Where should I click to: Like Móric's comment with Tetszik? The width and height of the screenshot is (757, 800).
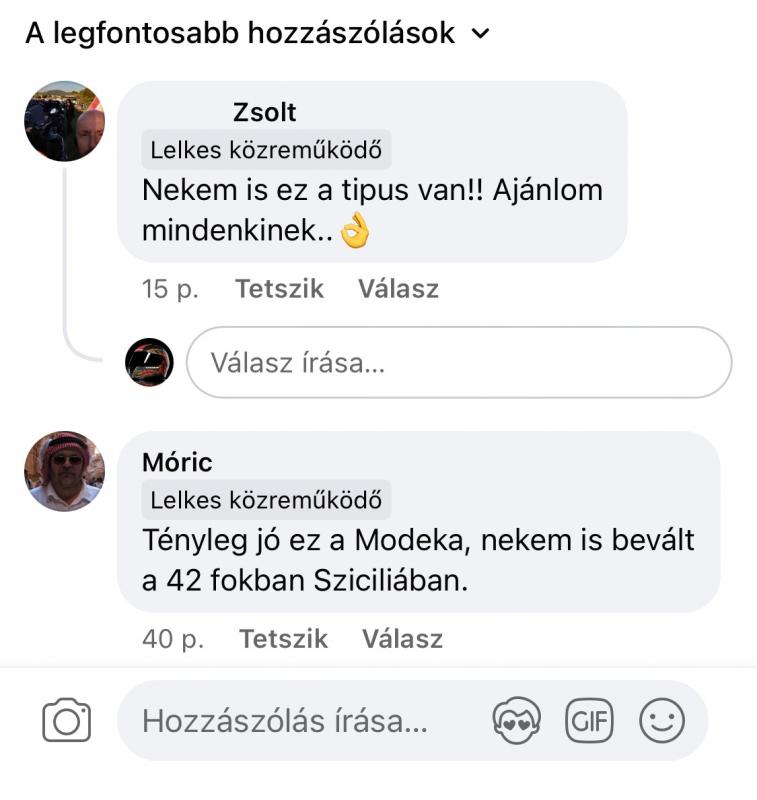pos(283,639)
